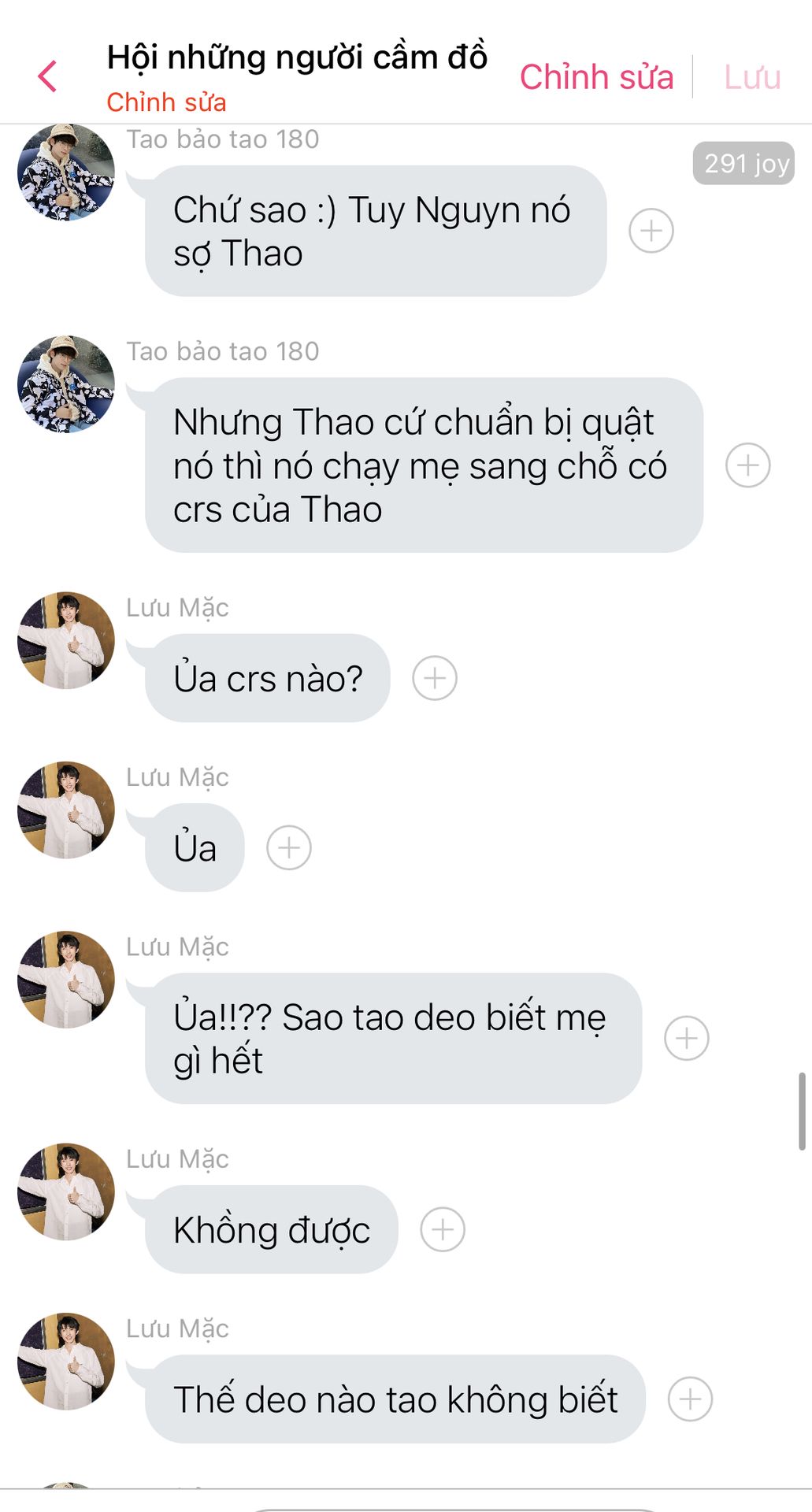The height and width of the screenshot is (1512, 812).
Task: Tap plus icon beside "Chứ sao :) Tuy Nguyn"
Action: 651,231
